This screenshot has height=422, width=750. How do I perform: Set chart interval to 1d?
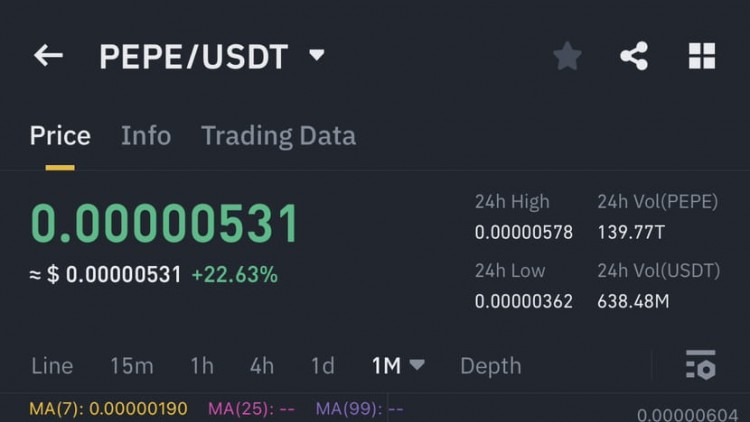[322, 366]
